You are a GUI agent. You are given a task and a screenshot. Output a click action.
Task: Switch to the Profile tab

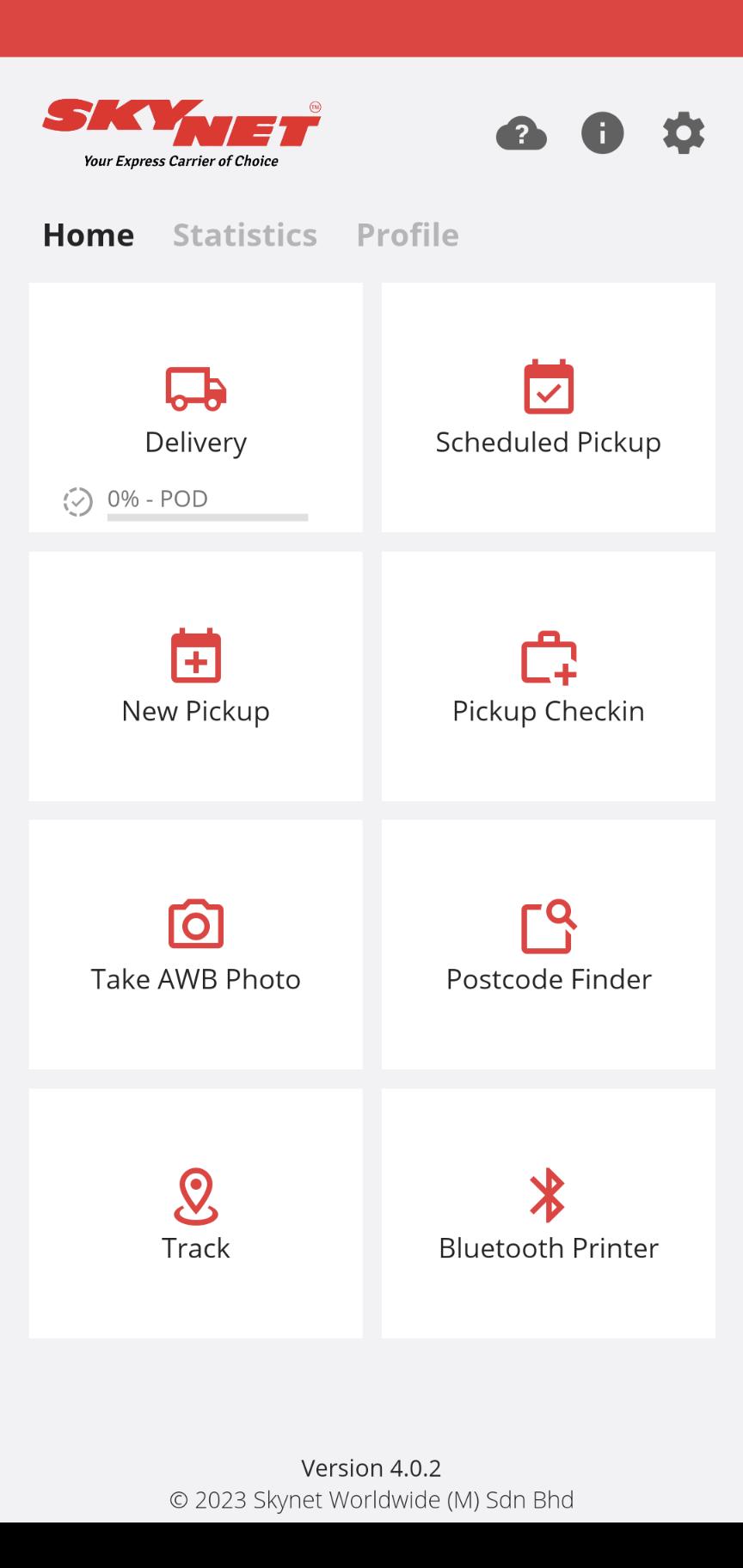(408, 235)
